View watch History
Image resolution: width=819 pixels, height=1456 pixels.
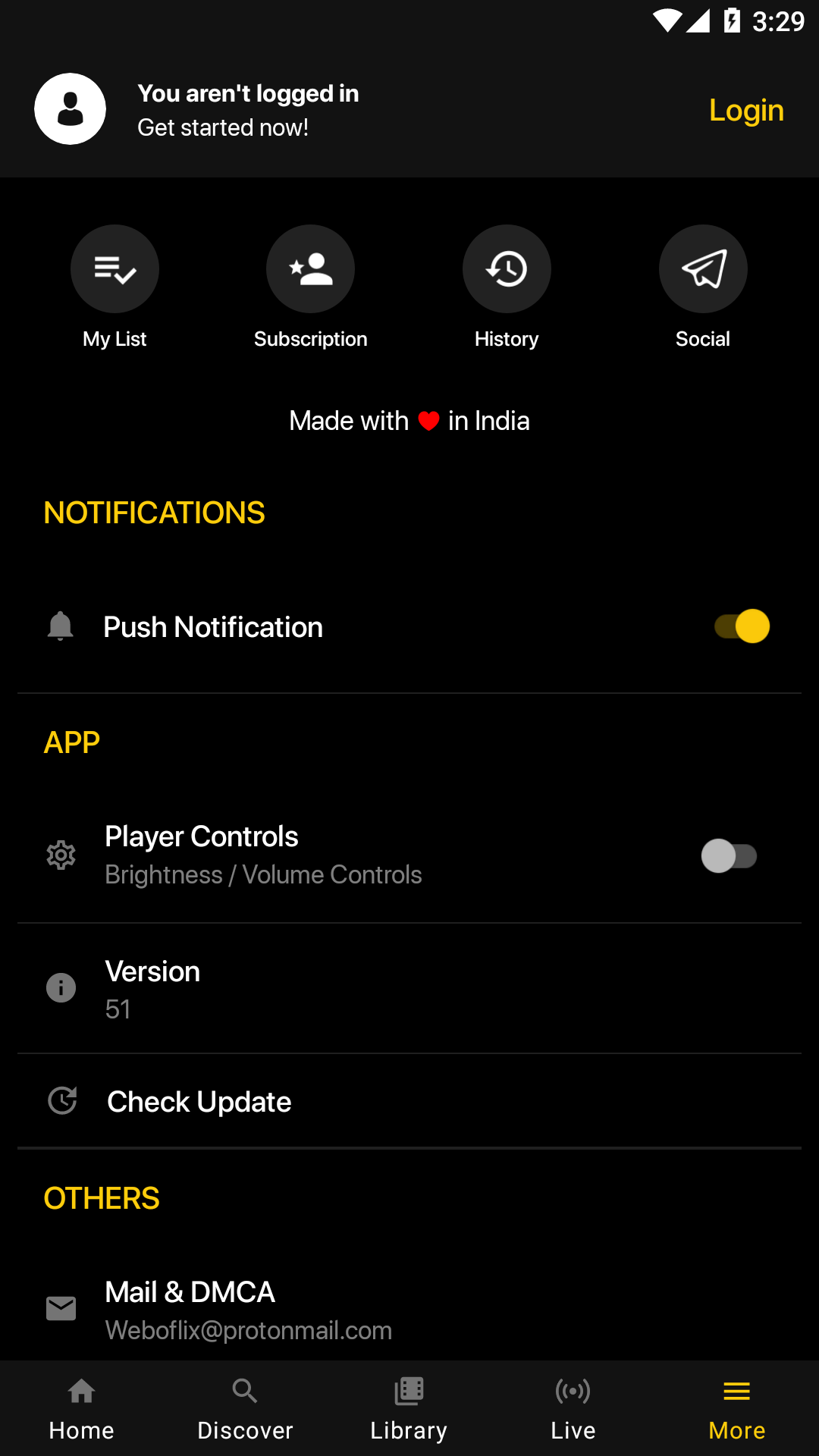point(507,287)
